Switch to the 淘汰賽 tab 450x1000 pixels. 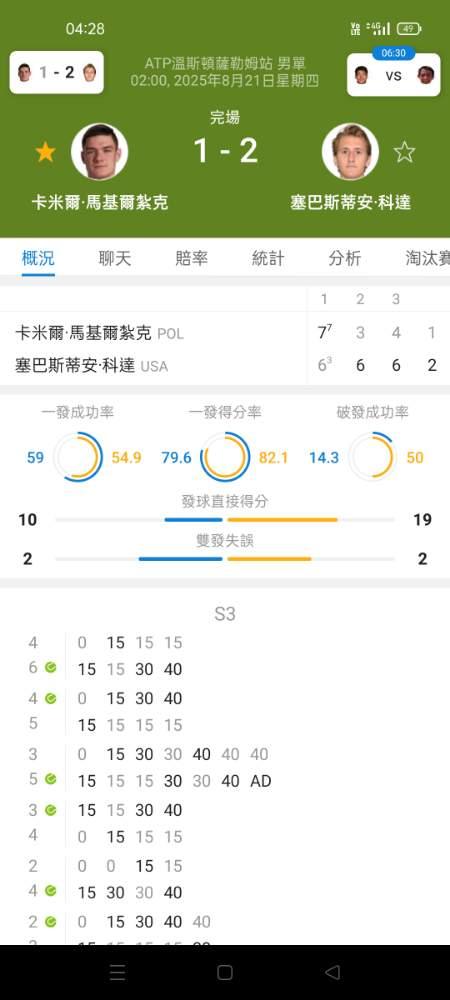(x=428, y=258)
